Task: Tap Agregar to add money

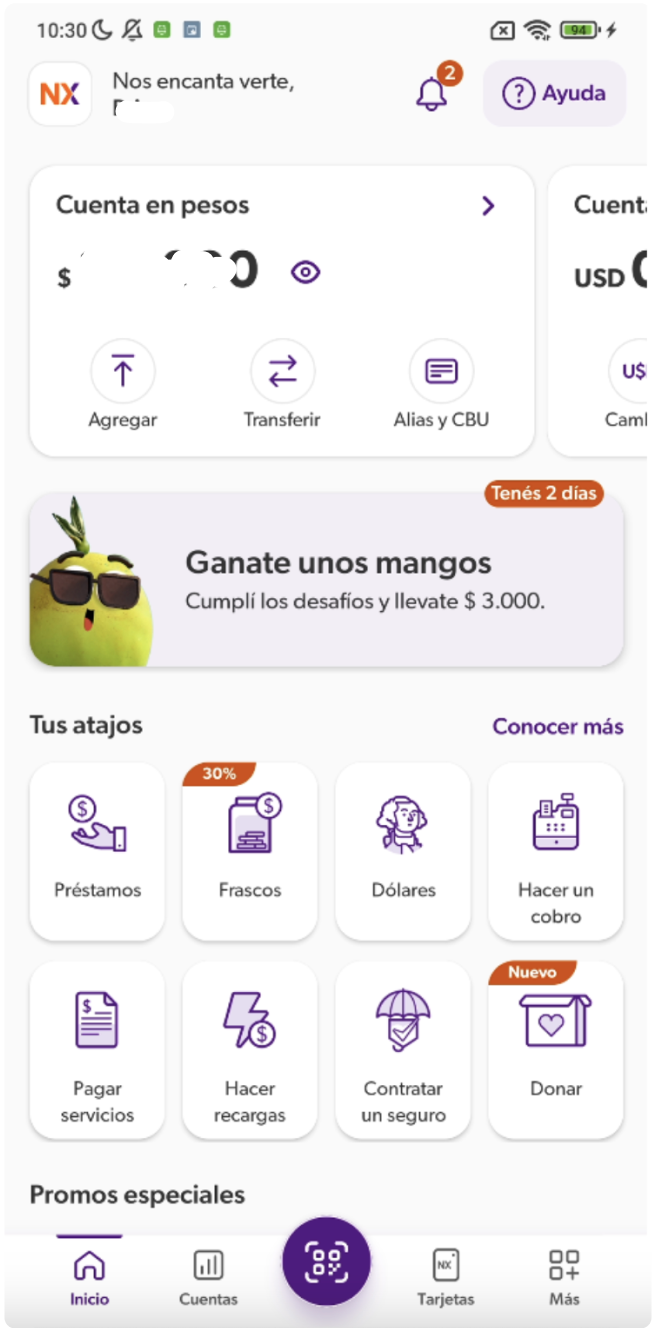Action: click(123, 385)
